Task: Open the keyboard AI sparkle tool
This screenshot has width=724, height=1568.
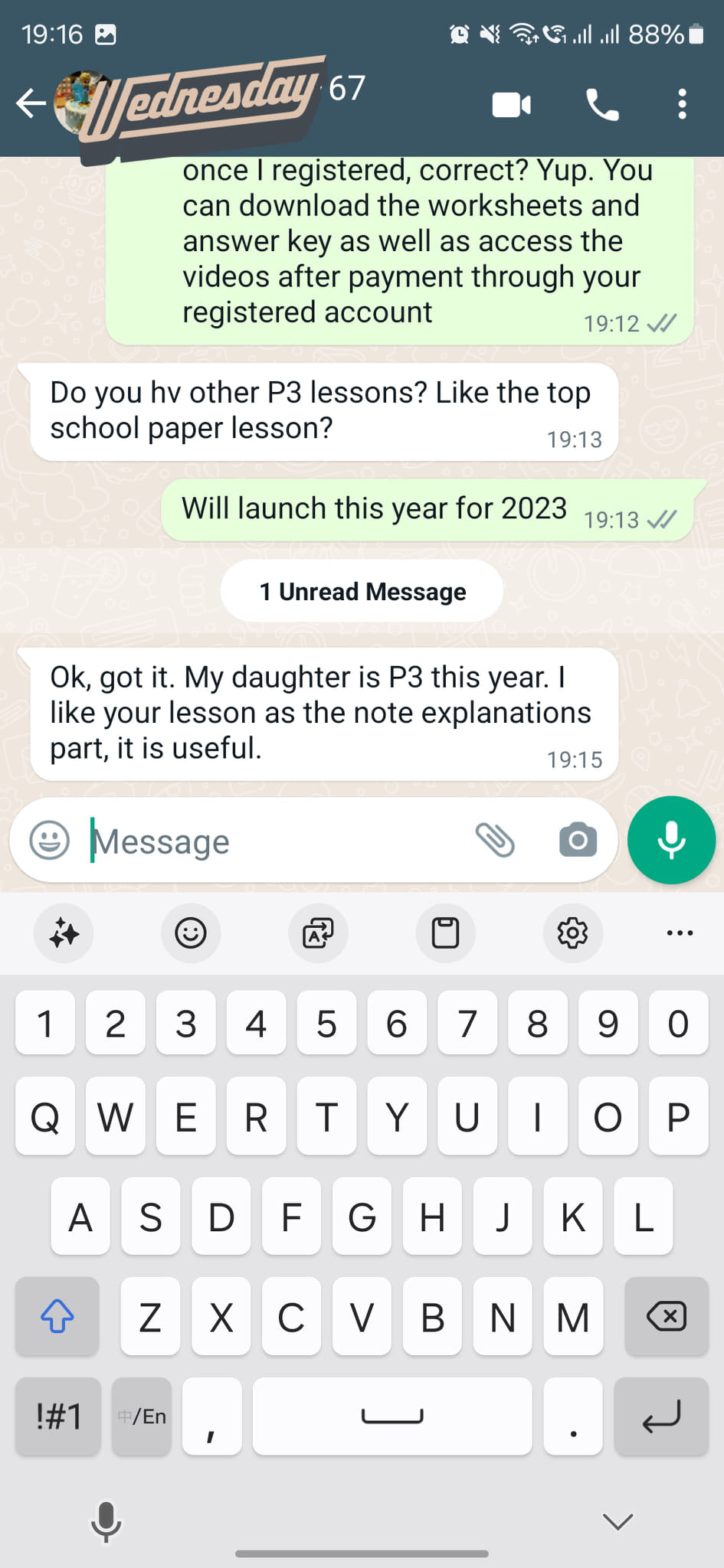Action: (x=64, y=933)
